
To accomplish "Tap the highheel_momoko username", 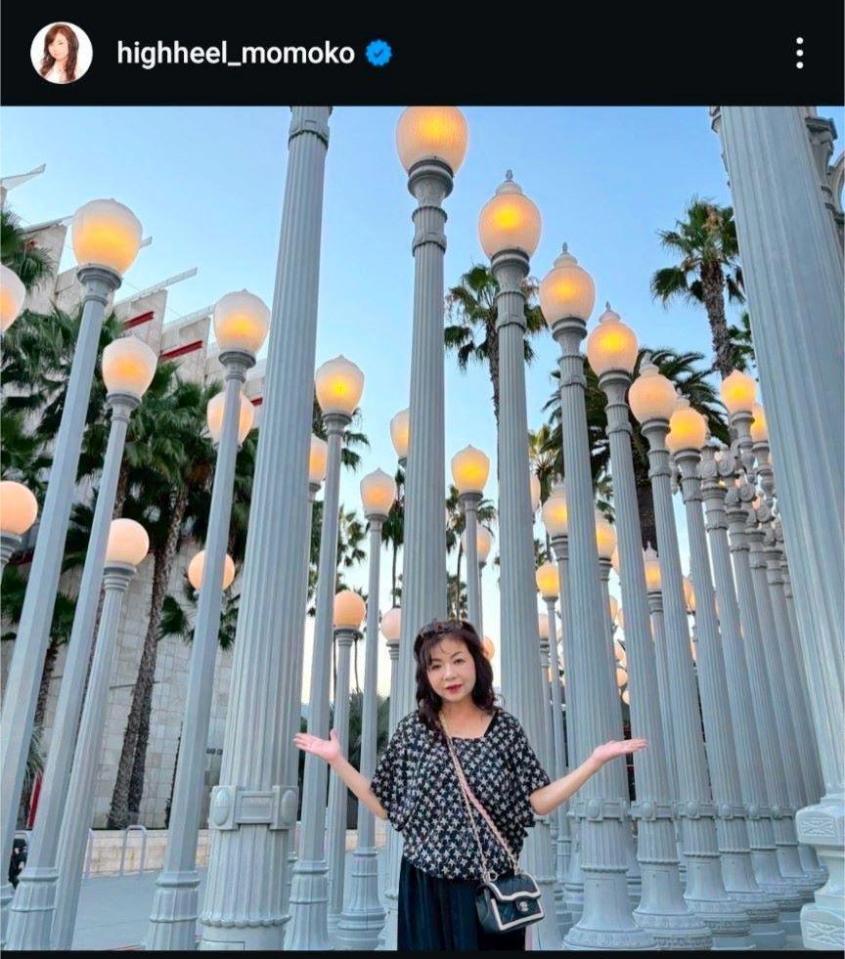I will [x=235, y=54].
